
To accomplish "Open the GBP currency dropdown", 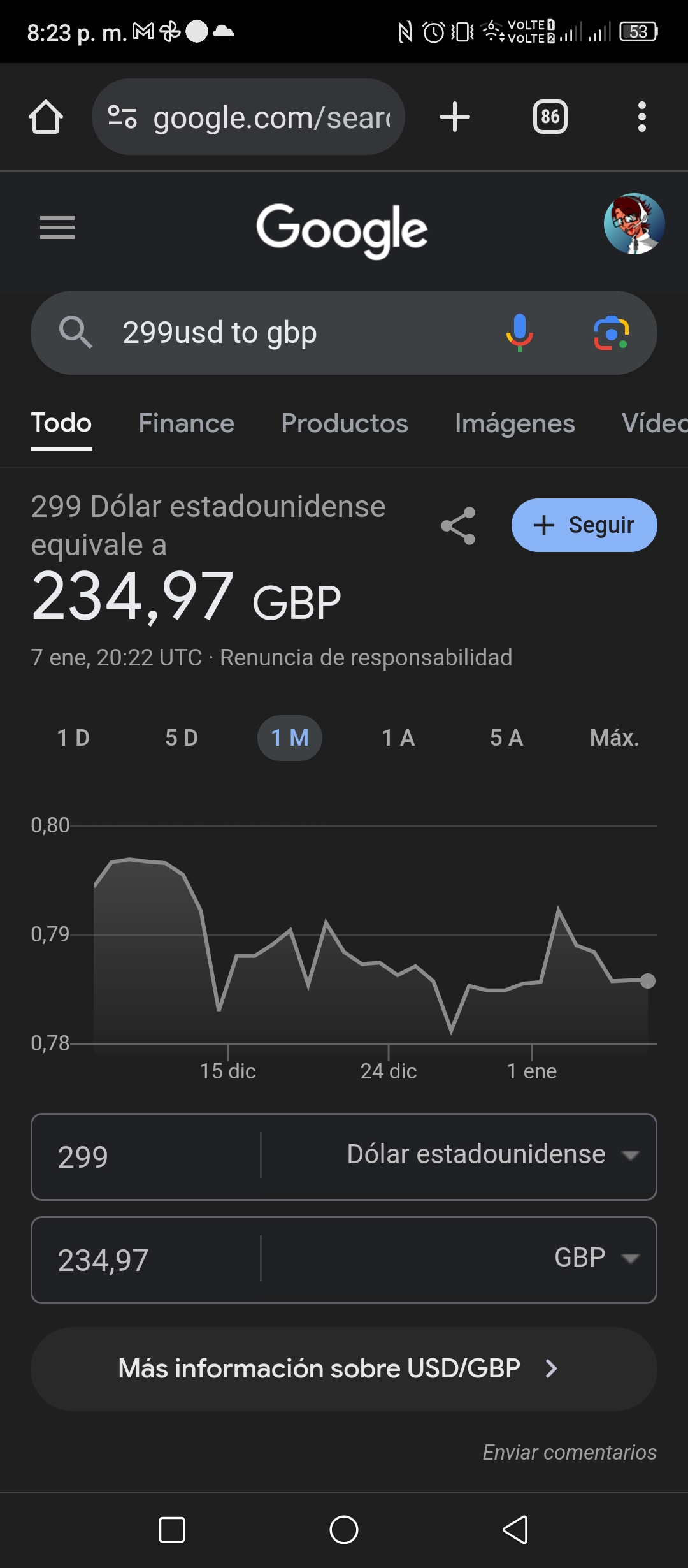I will tap(459, 1258).
